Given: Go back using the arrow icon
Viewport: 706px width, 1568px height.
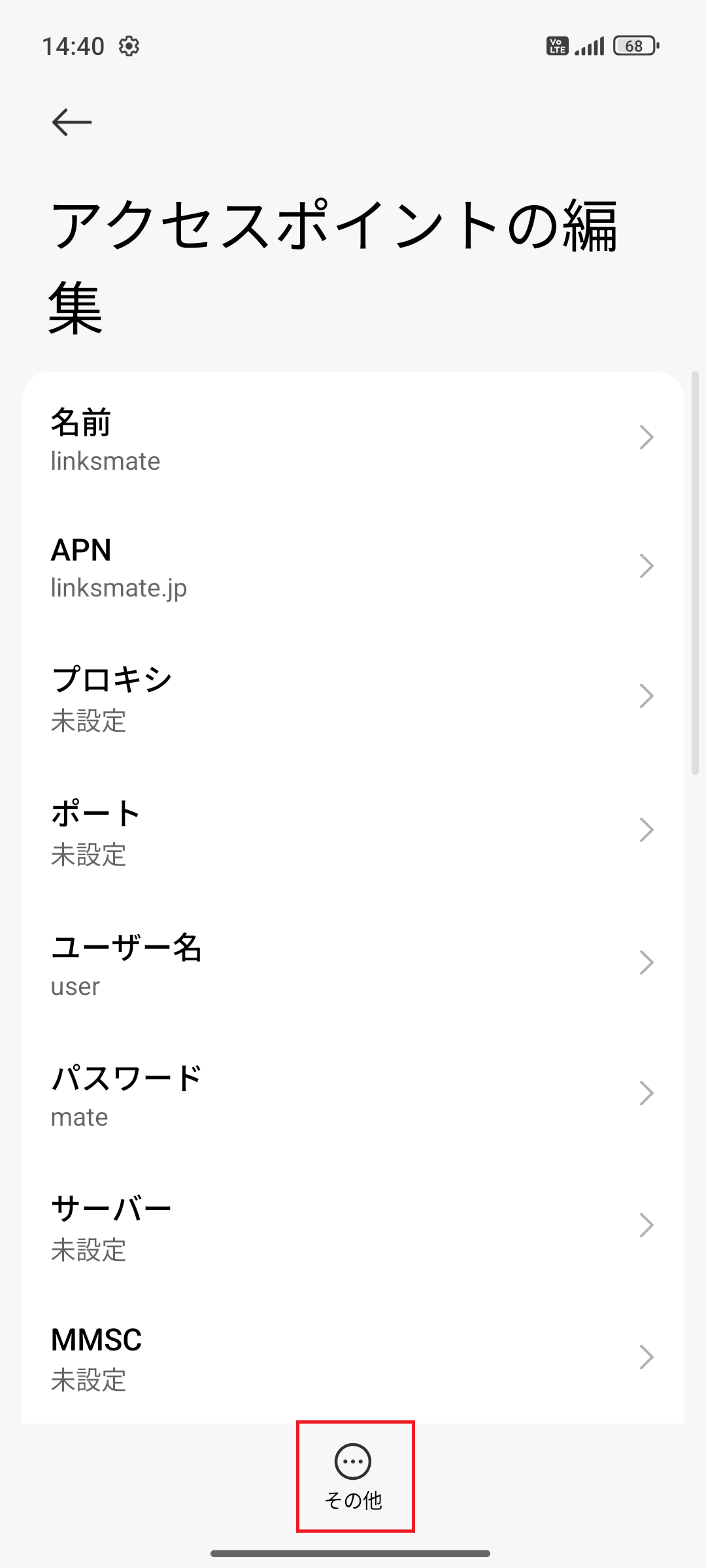Looking at the screenshot, I should pyautogui.click(x=72, y=122).
